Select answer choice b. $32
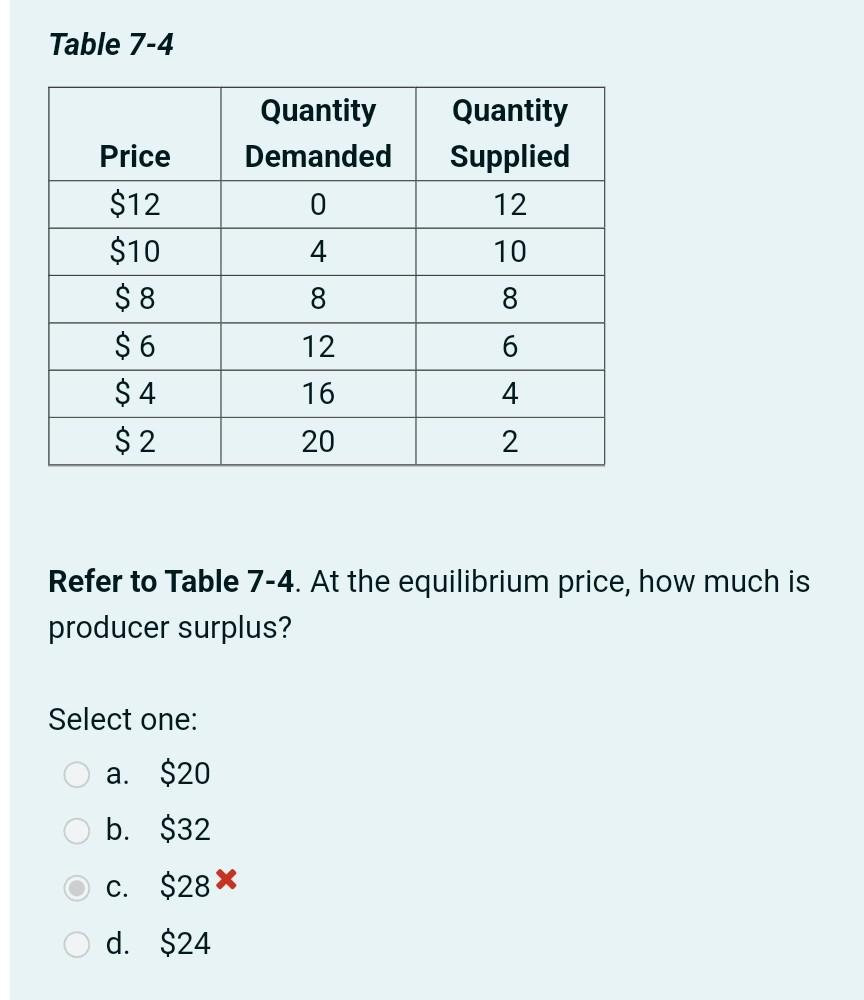864x1000 pixels. 76,830
